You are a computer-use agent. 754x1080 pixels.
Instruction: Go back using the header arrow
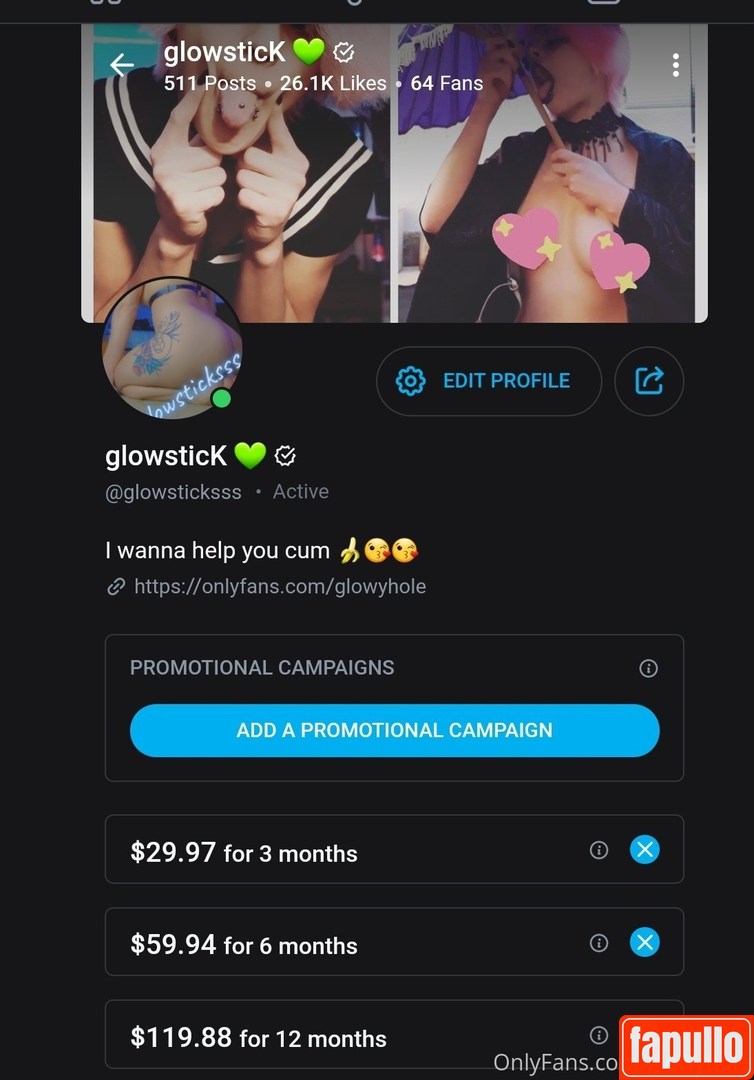[122, 66]
